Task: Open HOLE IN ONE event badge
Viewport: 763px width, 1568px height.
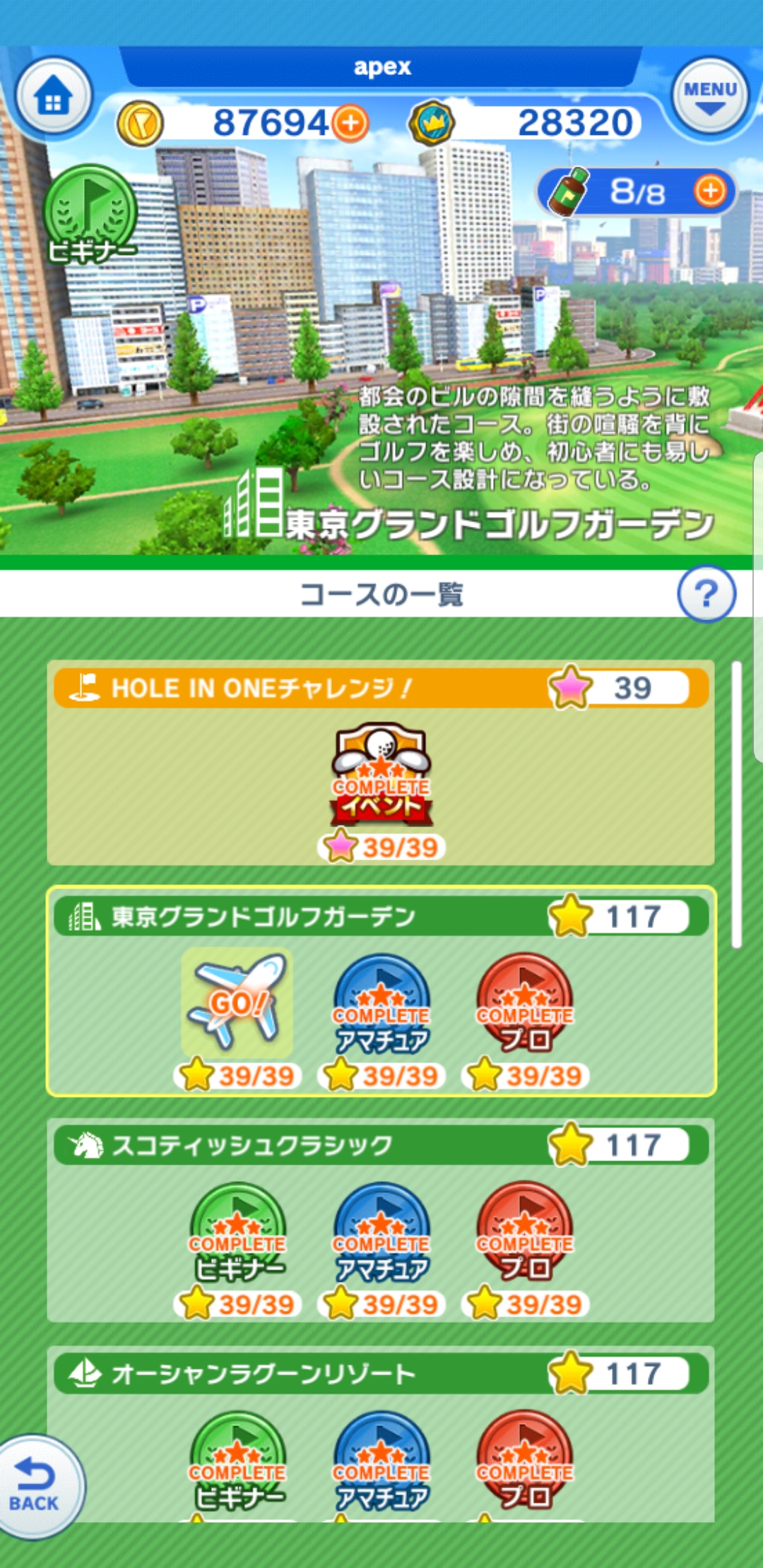Action: pyautogui.click(x=381, y=775)
